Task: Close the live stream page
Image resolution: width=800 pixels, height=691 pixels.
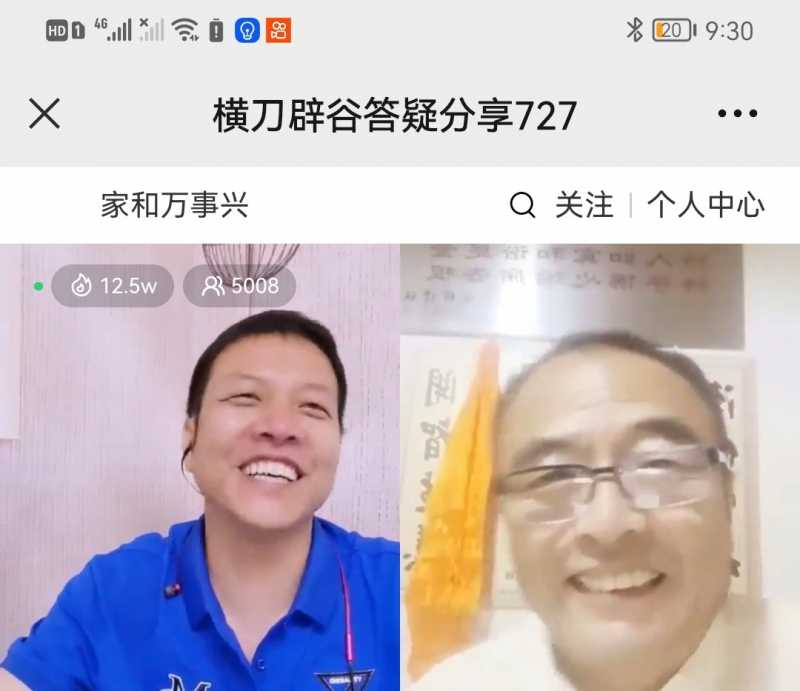Action: tap(44, 115)
